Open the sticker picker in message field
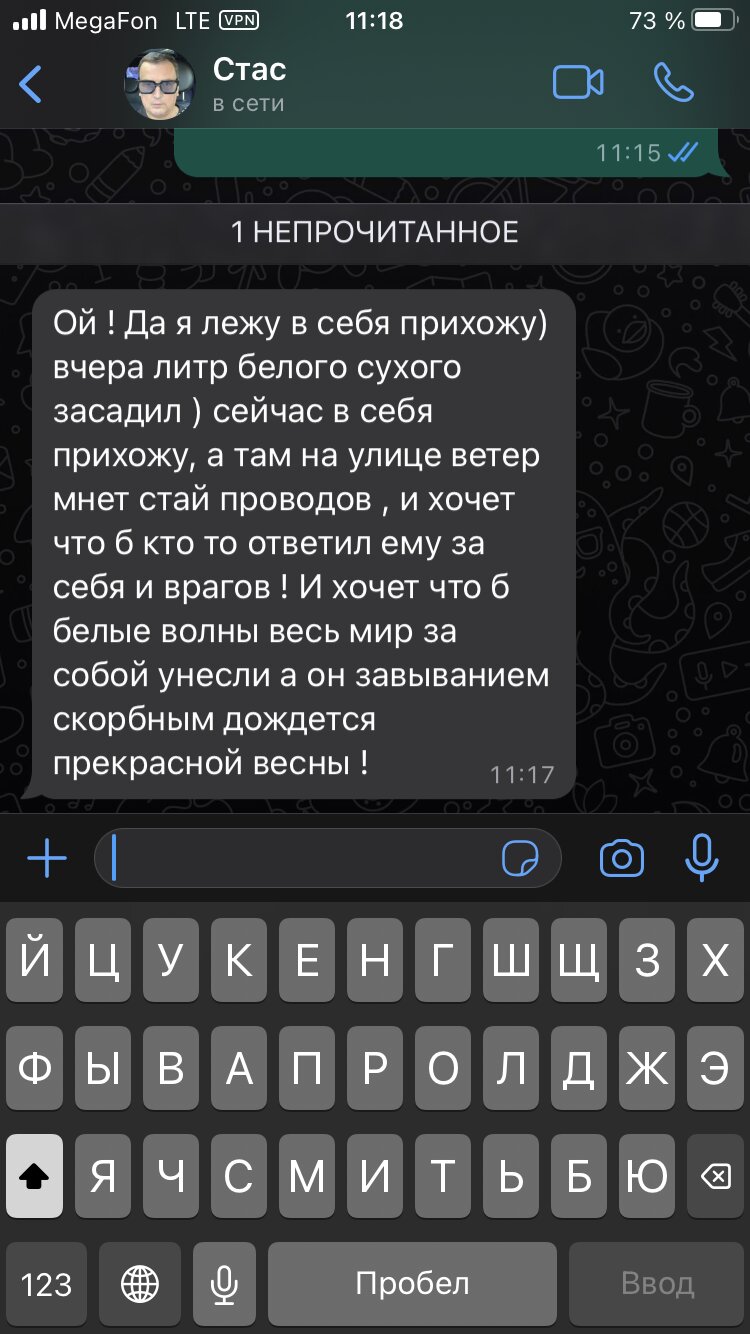 (x=520, y=859)
